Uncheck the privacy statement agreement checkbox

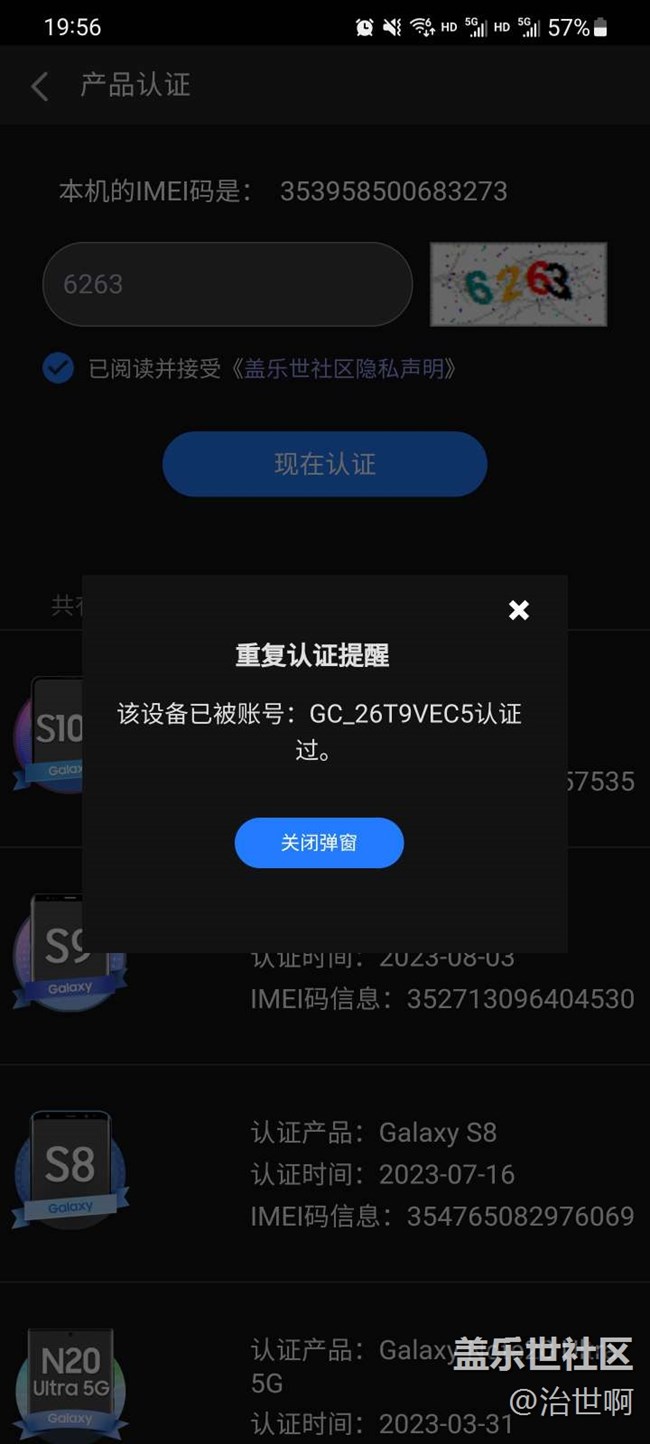(58, 369)
